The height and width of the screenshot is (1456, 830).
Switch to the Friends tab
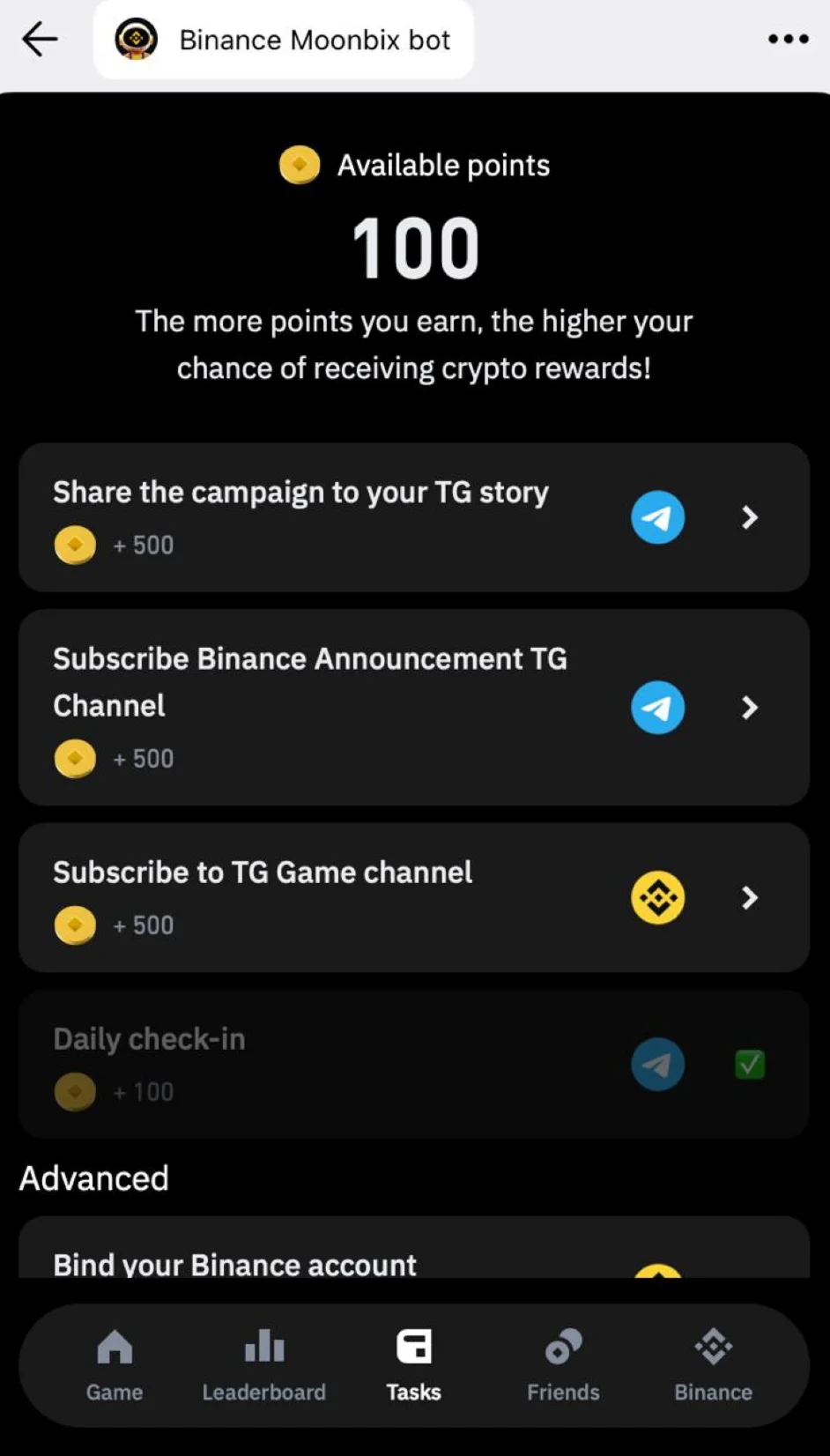pos(563,1366)
